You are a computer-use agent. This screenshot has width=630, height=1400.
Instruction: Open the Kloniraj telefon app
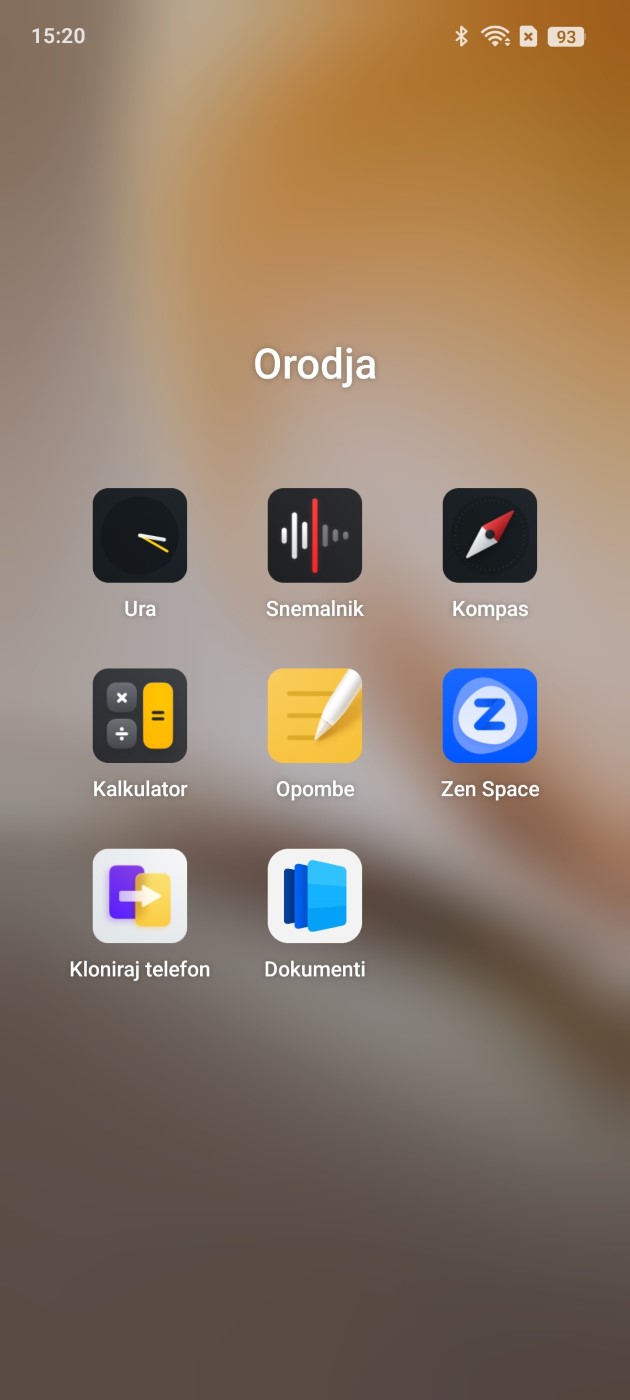pyautogui.click(x=140, y=896)
